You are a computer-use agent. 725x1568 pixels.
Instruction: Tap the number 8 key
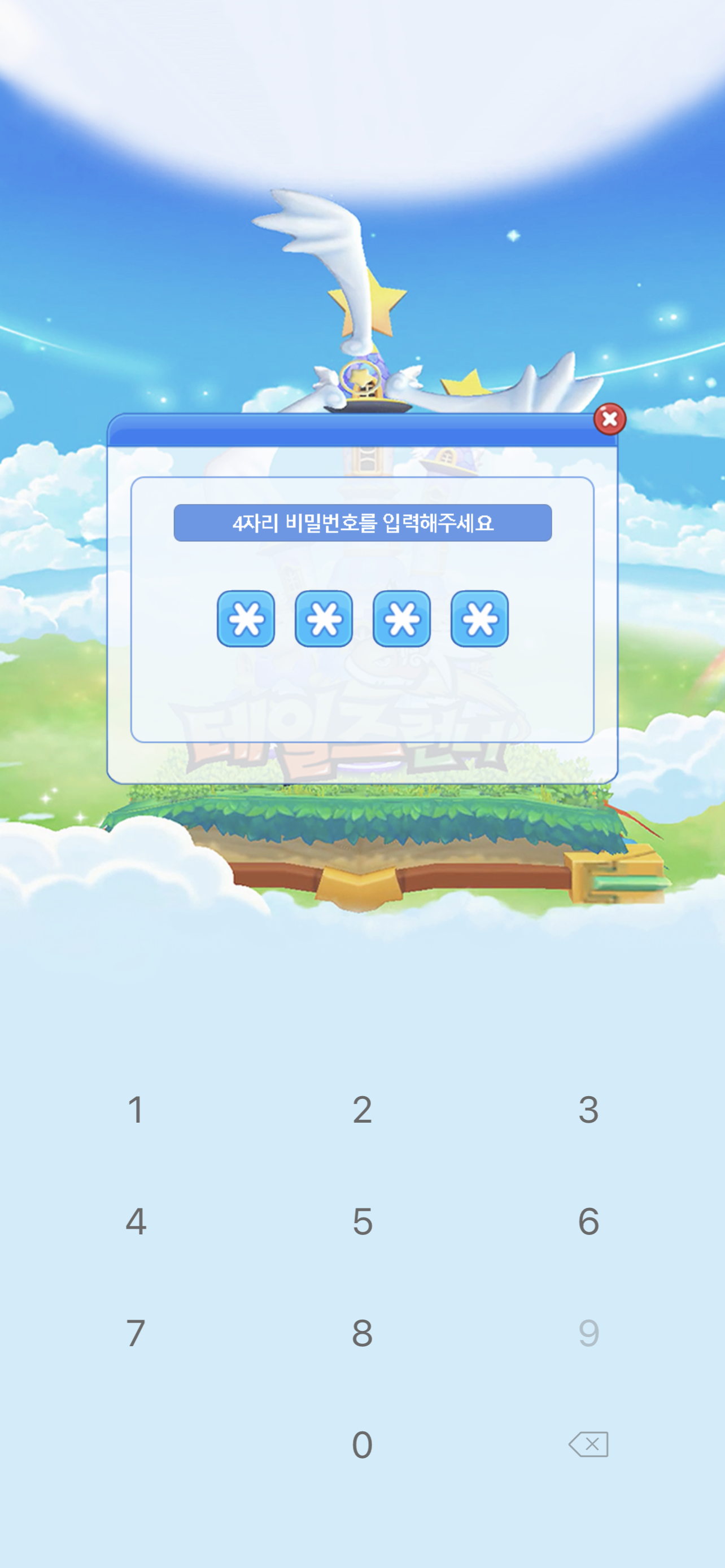(362, 1333)
